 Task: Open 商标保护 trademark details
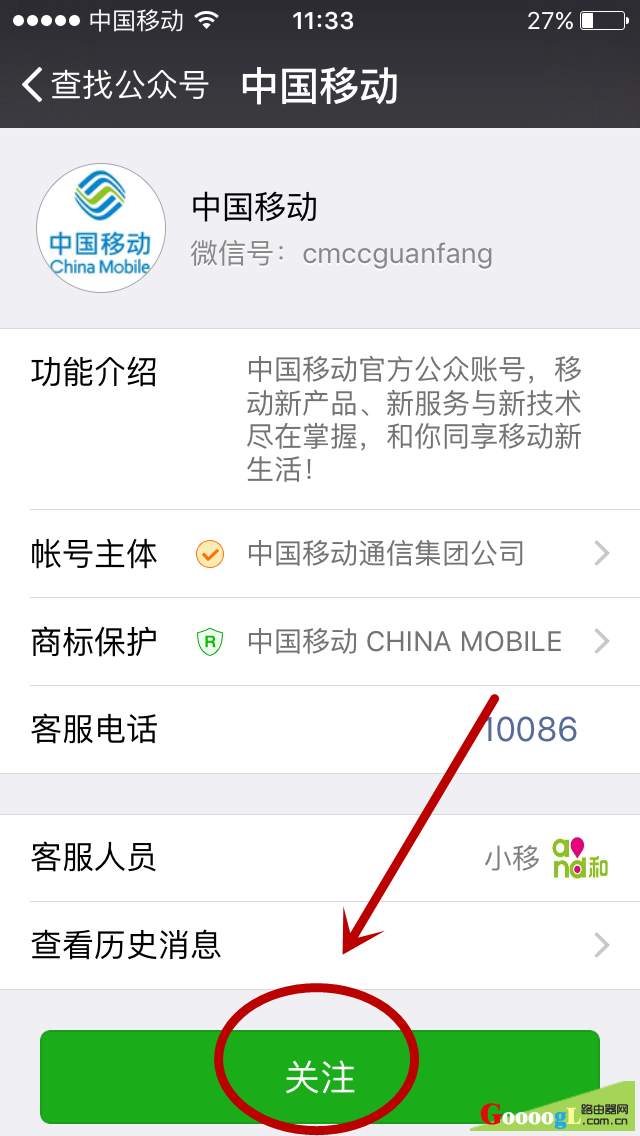click(x=320, y=641)
